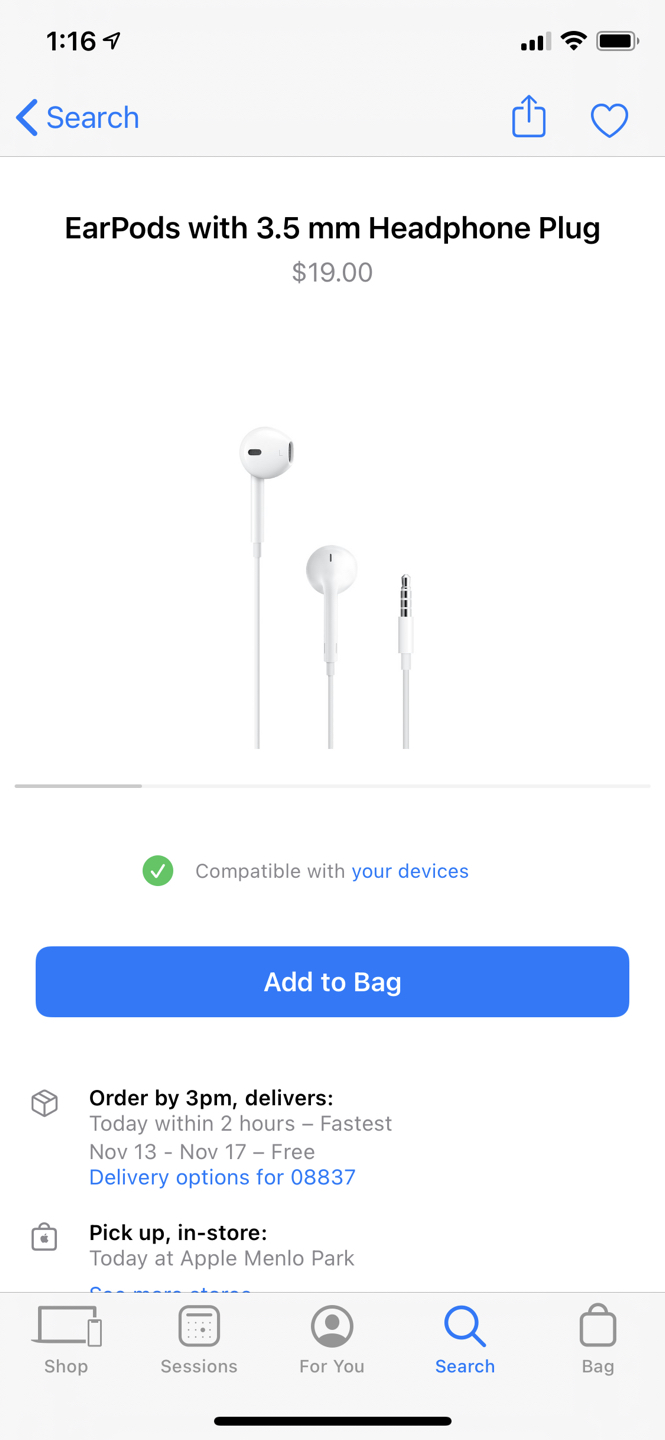Open the 'your devices' compatibility link
Viewport: 665px width, 1440px height.
tap(410, 871)
